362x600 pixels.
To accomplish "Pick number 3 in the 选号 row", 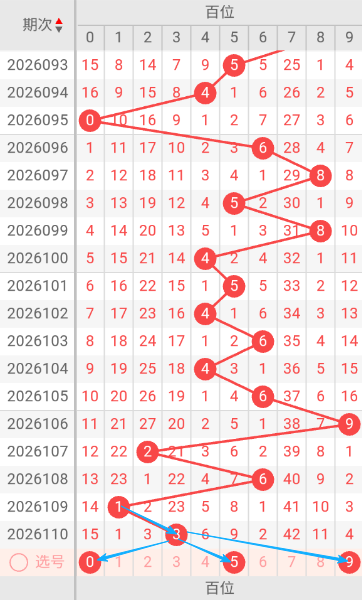I will tap(176, 562).
